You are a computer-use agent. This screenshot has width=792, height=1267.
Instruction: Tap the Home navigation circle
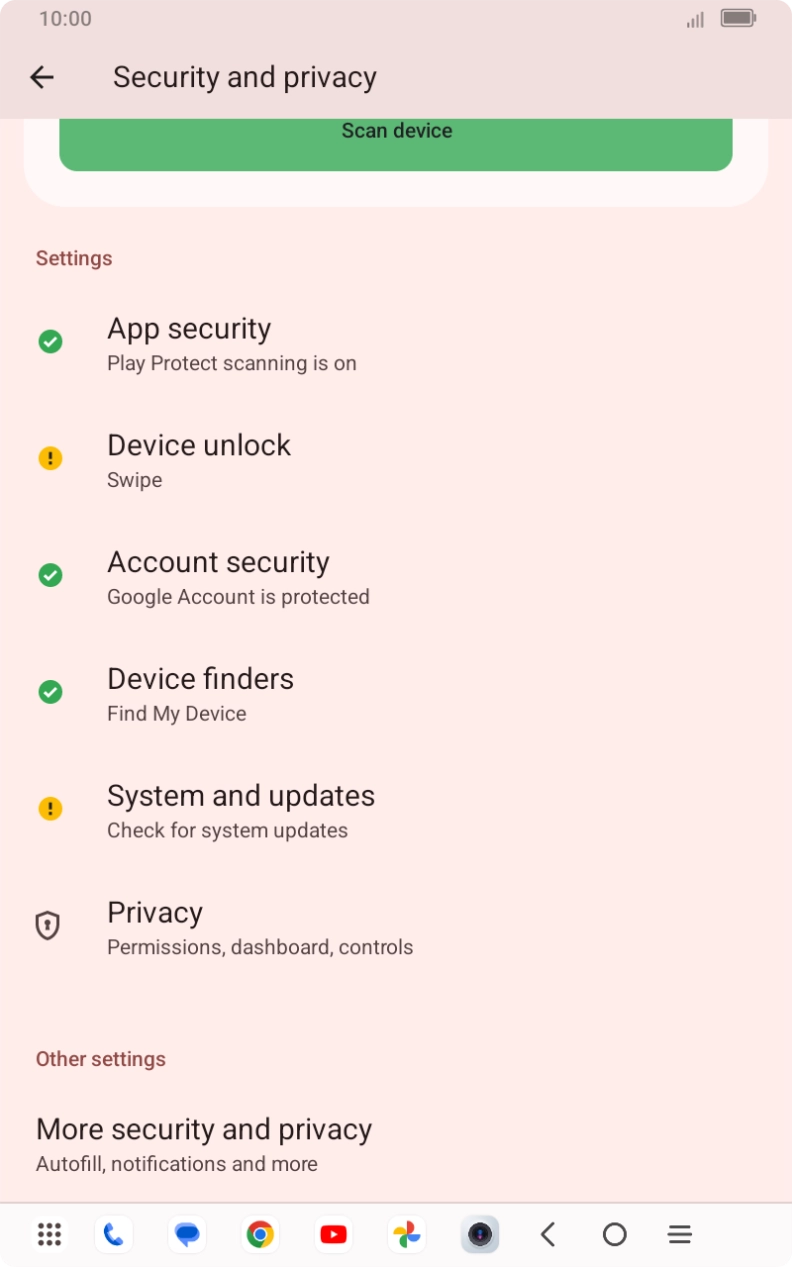coord(614,1234)
